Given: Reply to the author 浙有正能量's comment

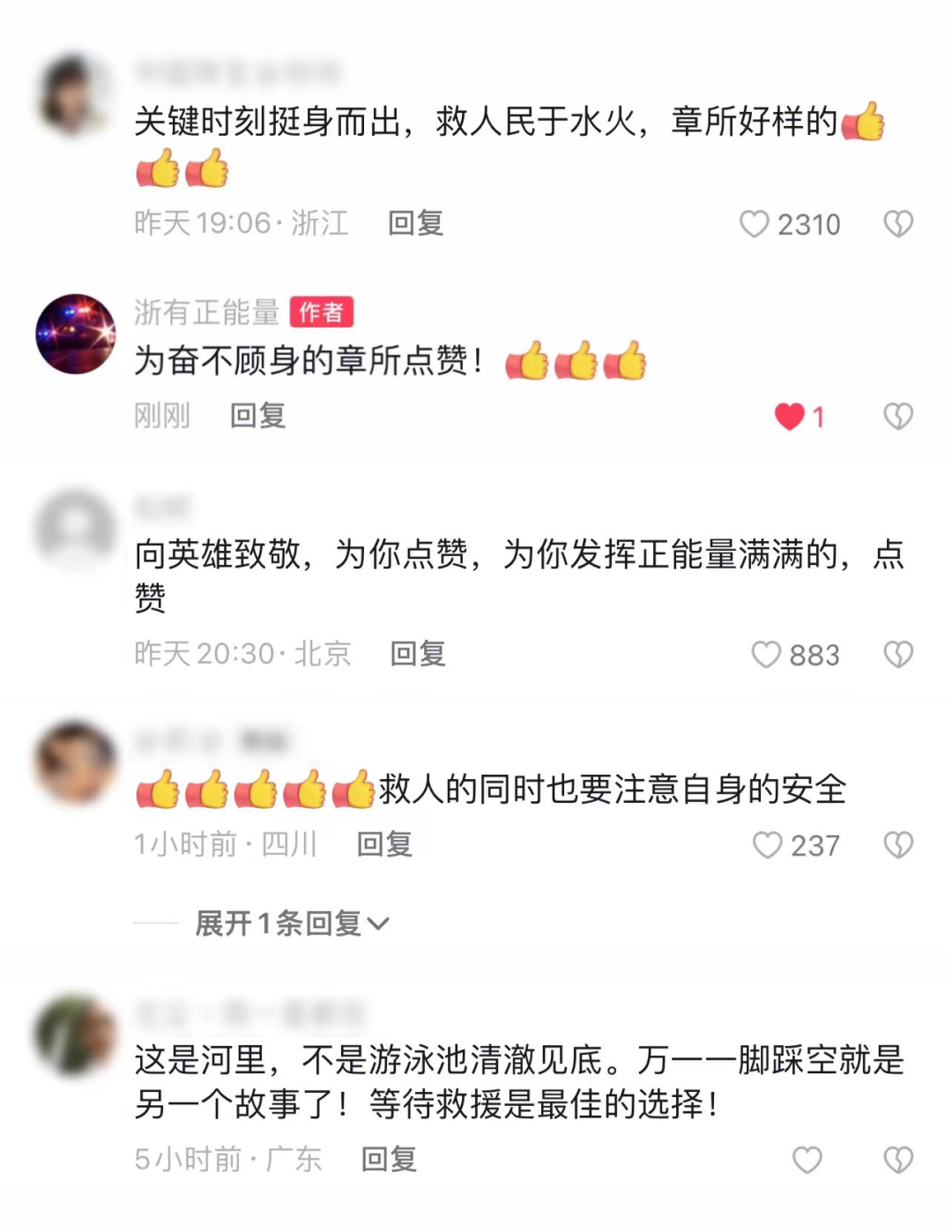Looking at the screenshot, I should pyautogui.click(x=257, y=415).
